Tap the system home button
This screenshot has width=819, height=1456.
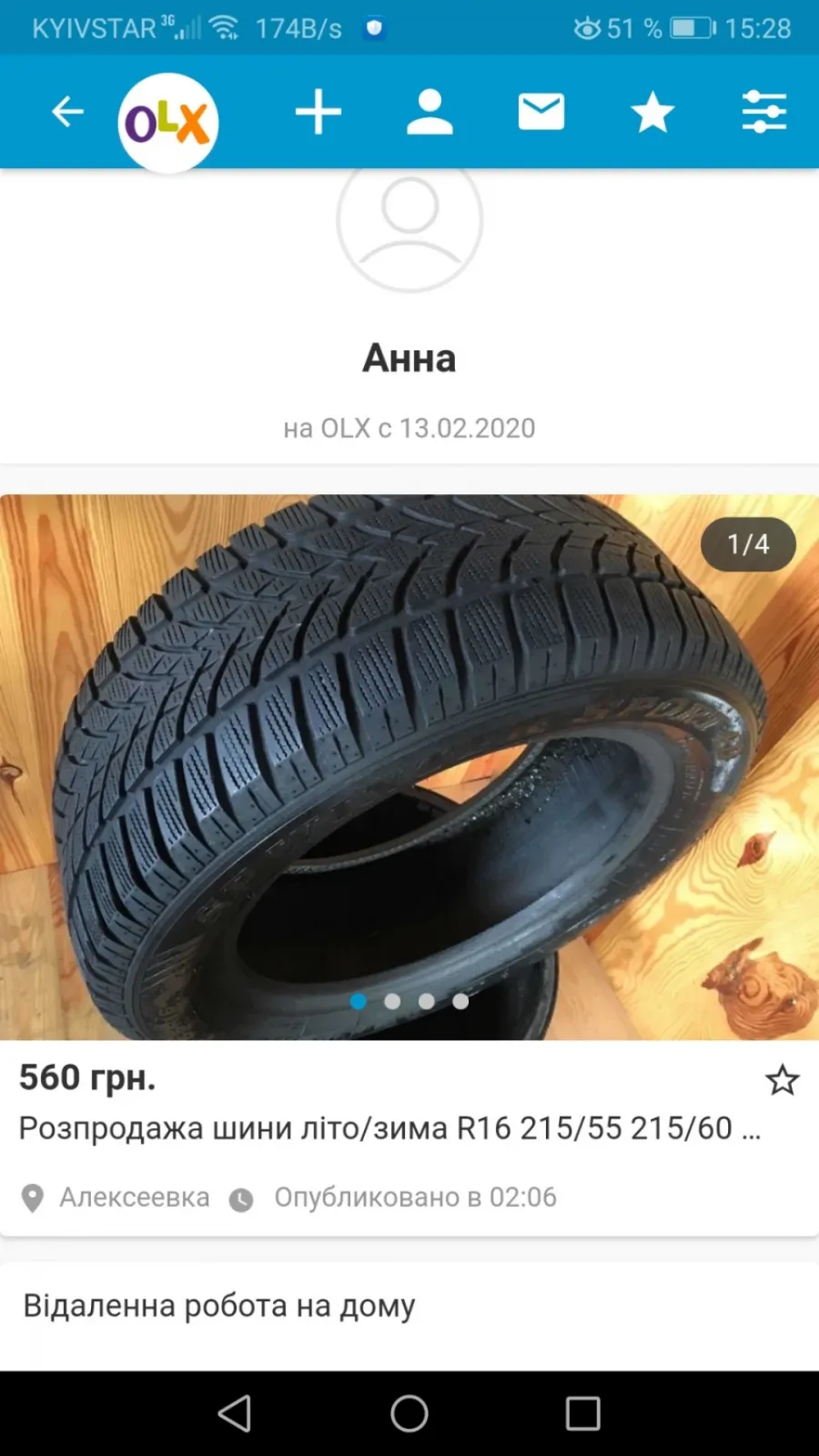click(x=409, y=1414)
